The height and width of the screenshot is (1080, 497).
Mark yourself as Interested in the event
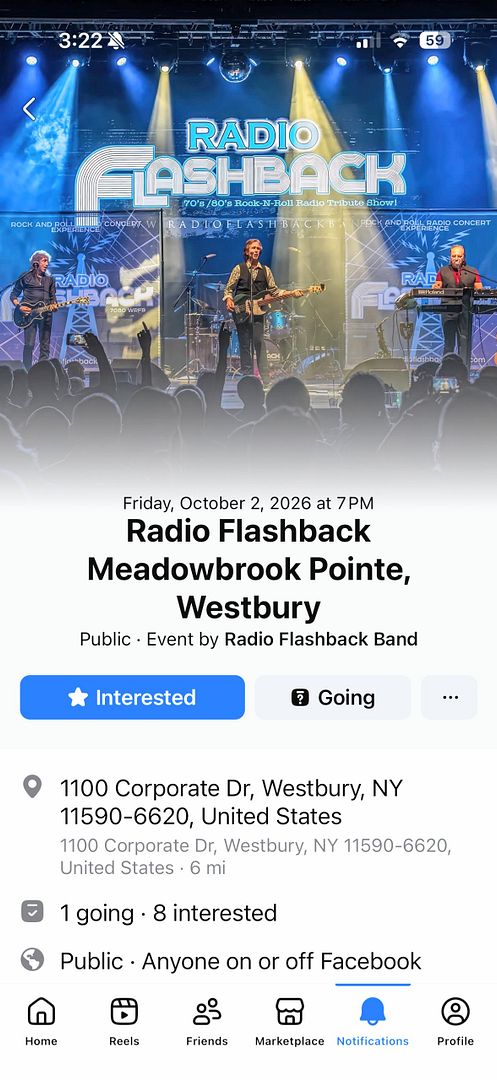coord(132,697)
